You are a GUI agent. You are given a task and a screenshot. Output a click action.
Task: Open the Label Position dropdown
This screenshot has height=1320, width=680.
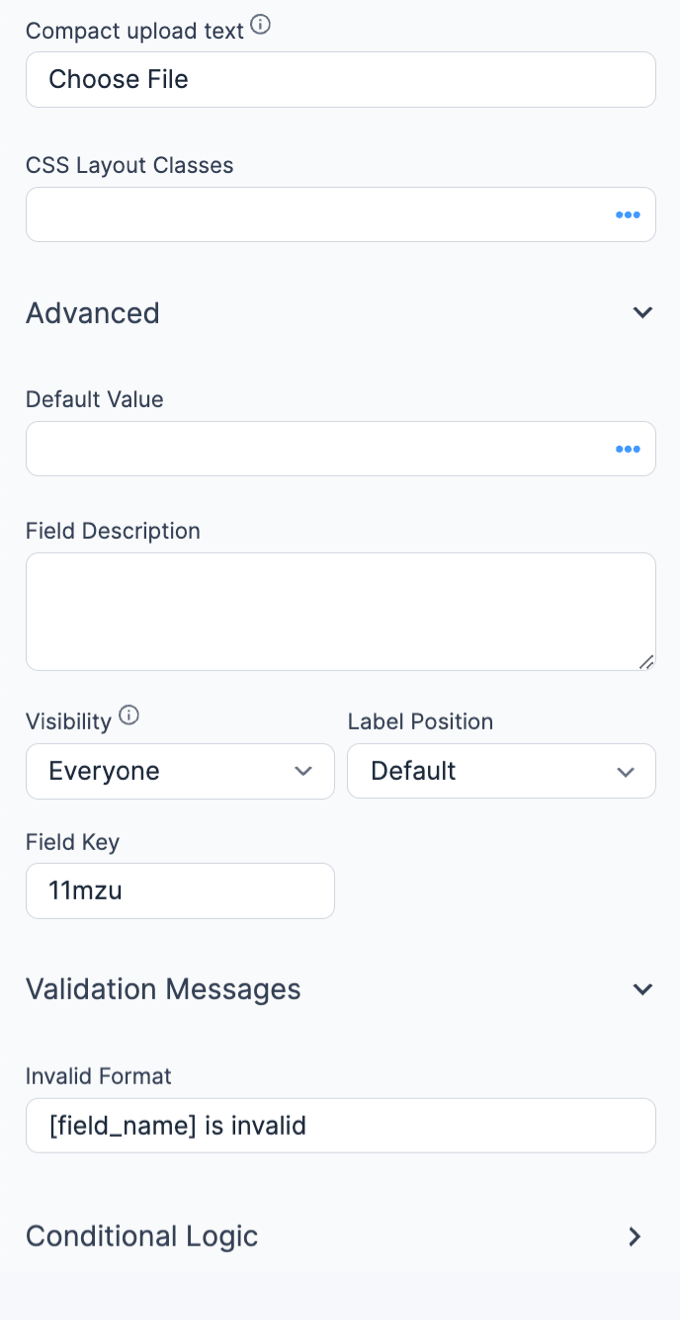coord(501,771)
